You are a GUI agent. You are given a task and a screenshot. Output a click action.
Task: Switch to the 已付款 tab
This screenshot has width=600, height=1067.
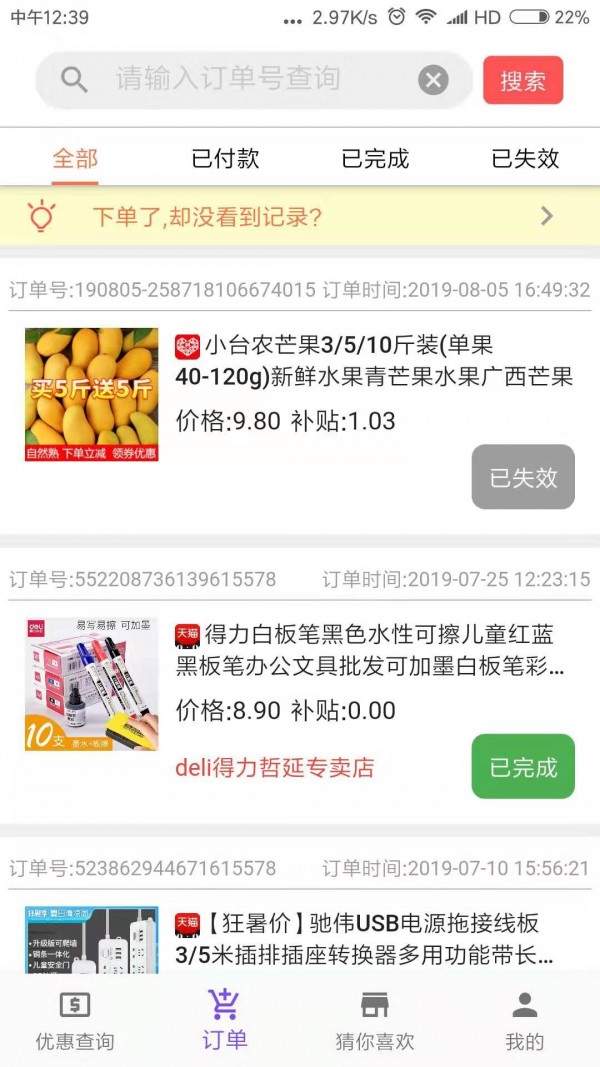225,158
